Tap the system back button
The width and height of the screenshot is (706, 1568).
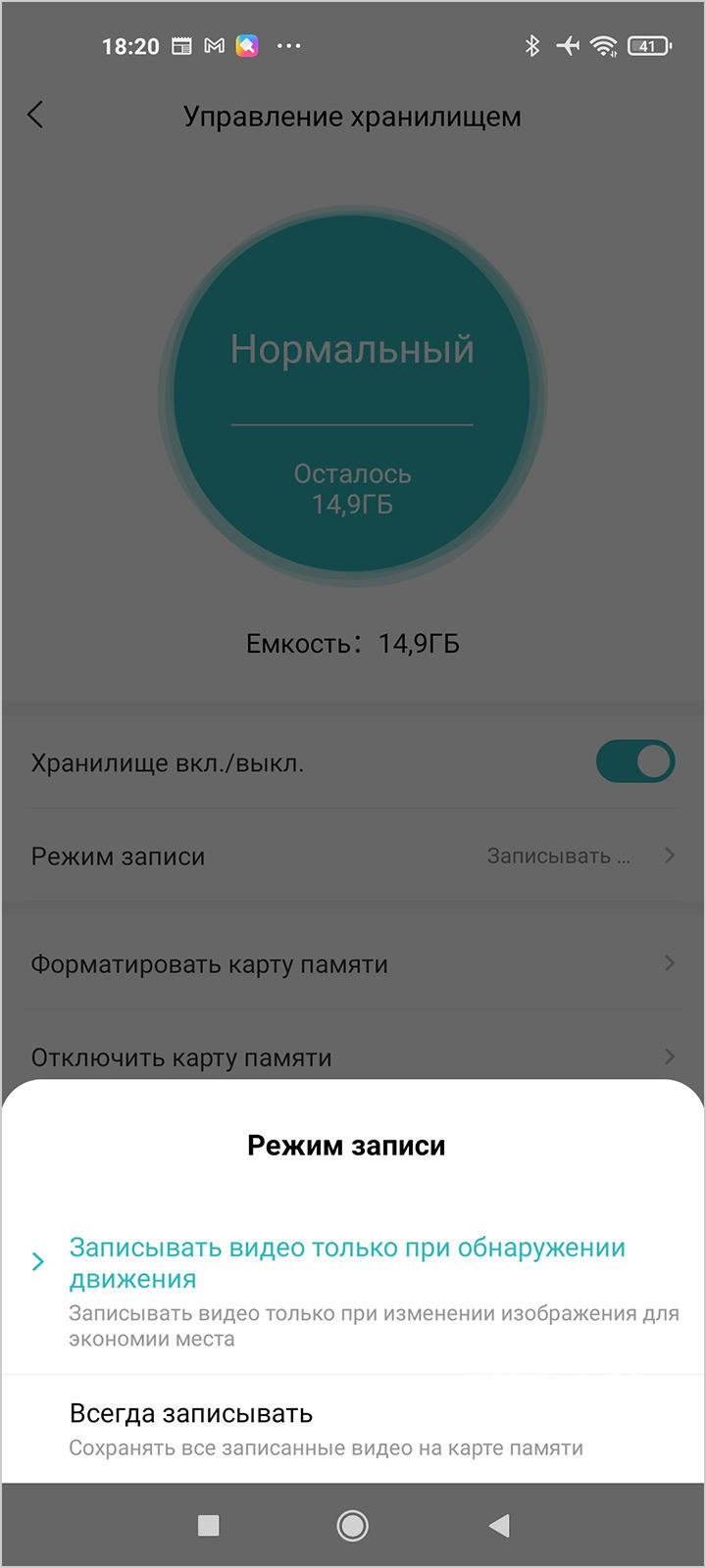pyautogui.click(x=499, y=1525)
